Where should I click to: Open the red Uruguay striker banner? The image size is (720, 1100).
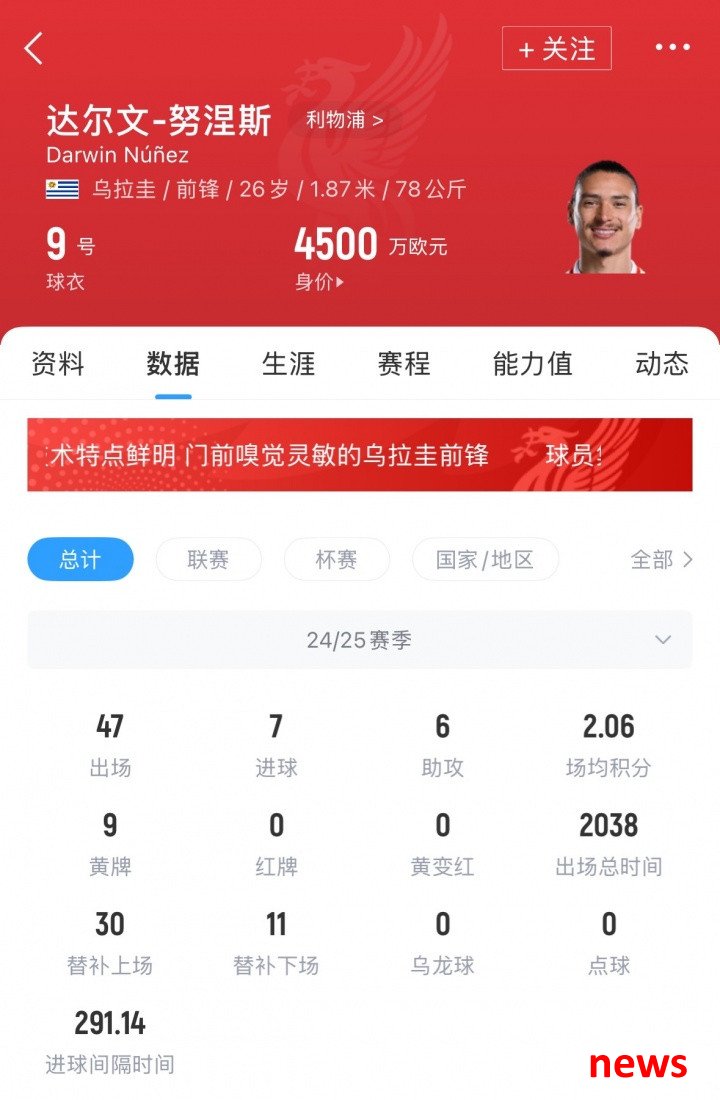pyautogui.click(x=359, y=455)
